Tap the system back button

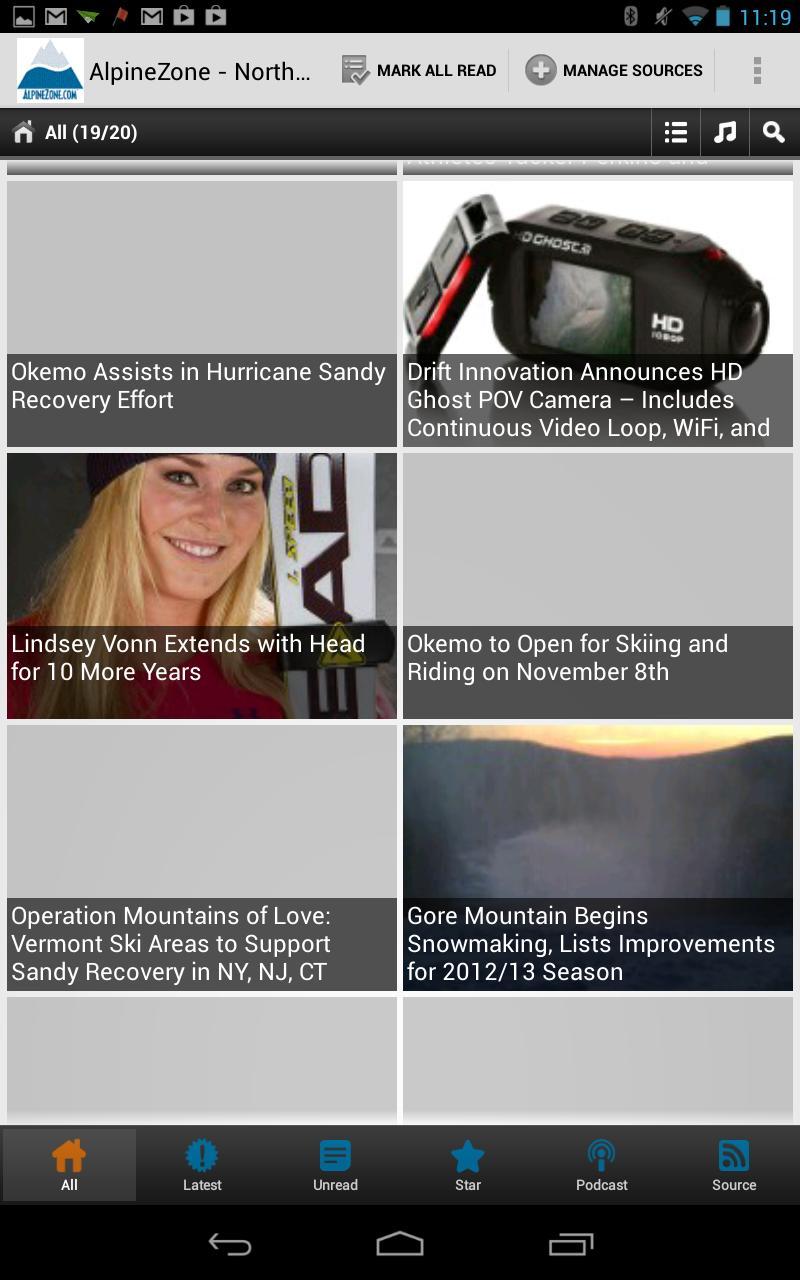[230, 1244]
